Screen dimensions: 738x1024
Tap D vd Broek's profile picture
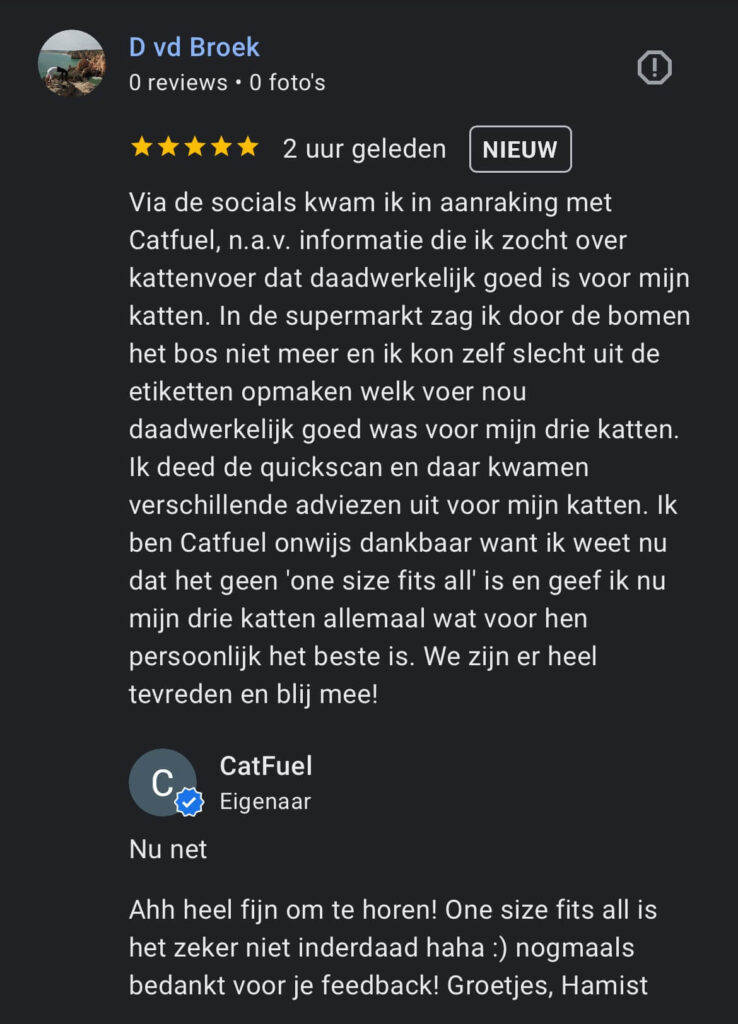point(71,63)
